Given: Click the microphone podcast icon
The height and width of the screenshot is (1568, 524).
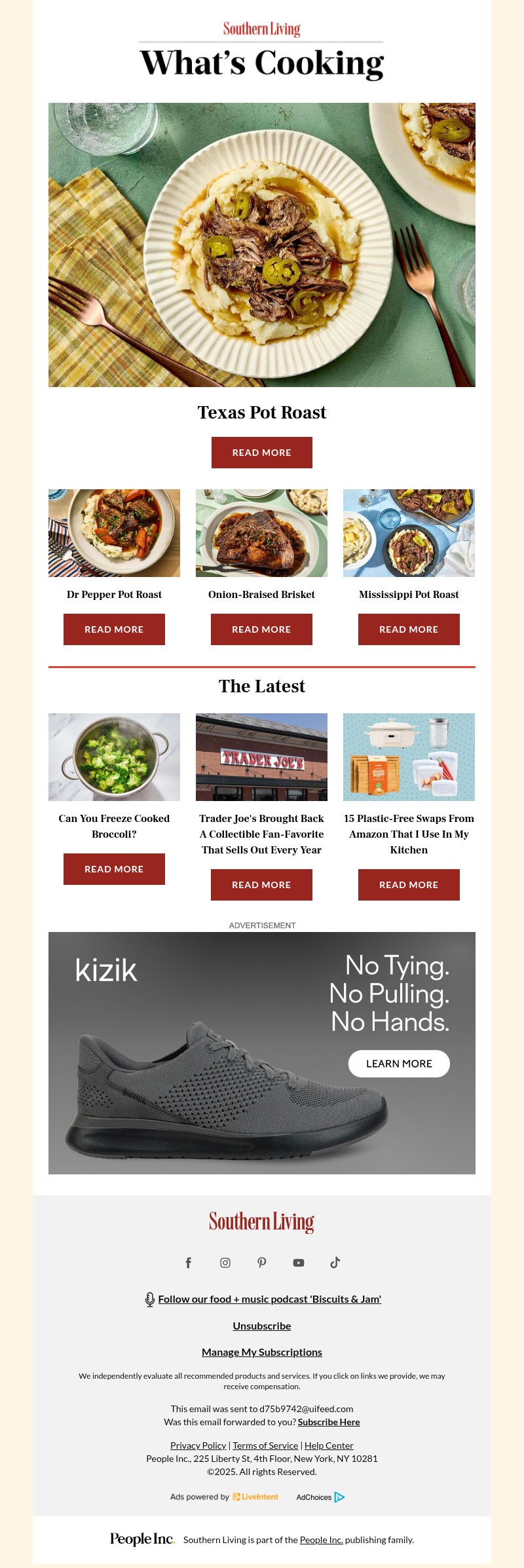Looking at the screenshot, I should [149, 1298].
